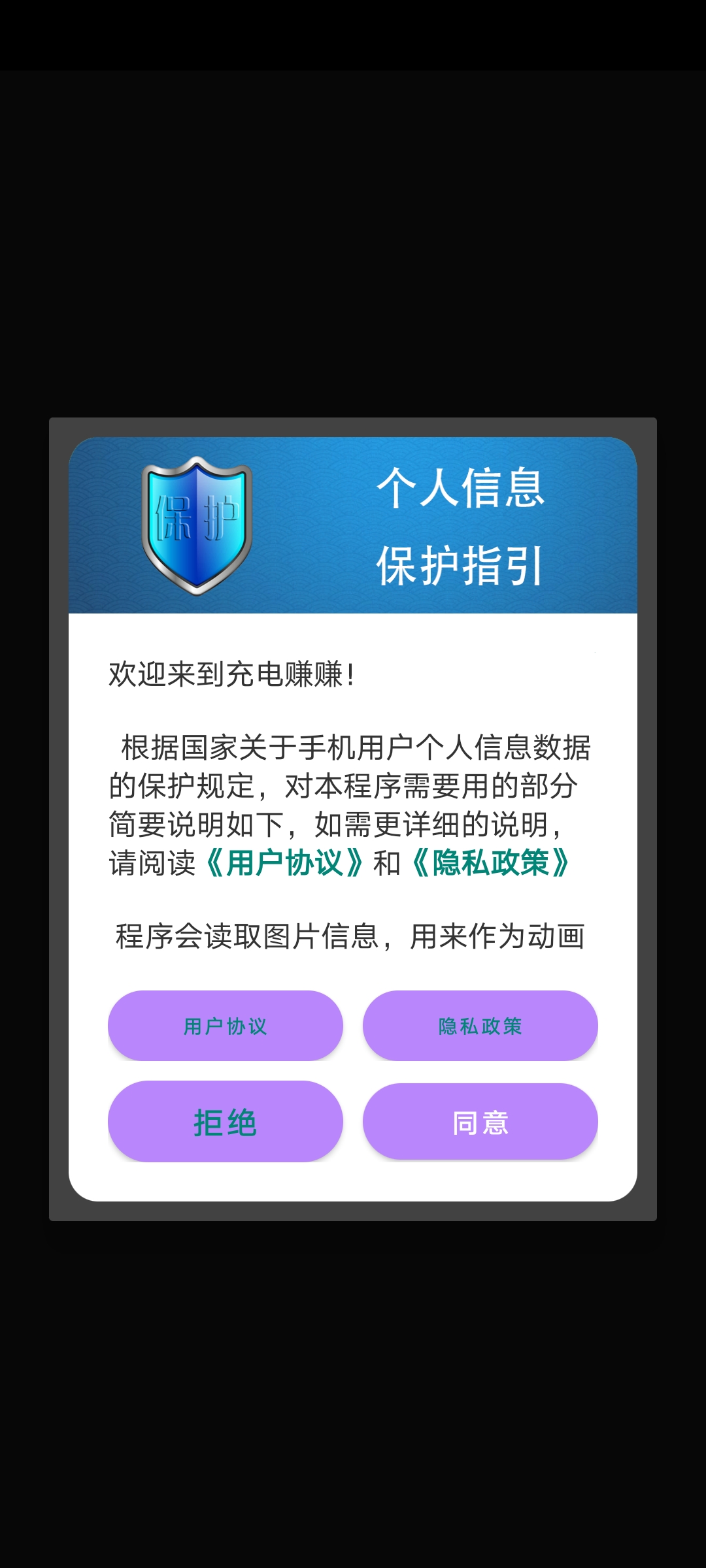706x1568 pixels.
Task: Follow the 《用户协议》 link in the text
Action: click(284, 862)
